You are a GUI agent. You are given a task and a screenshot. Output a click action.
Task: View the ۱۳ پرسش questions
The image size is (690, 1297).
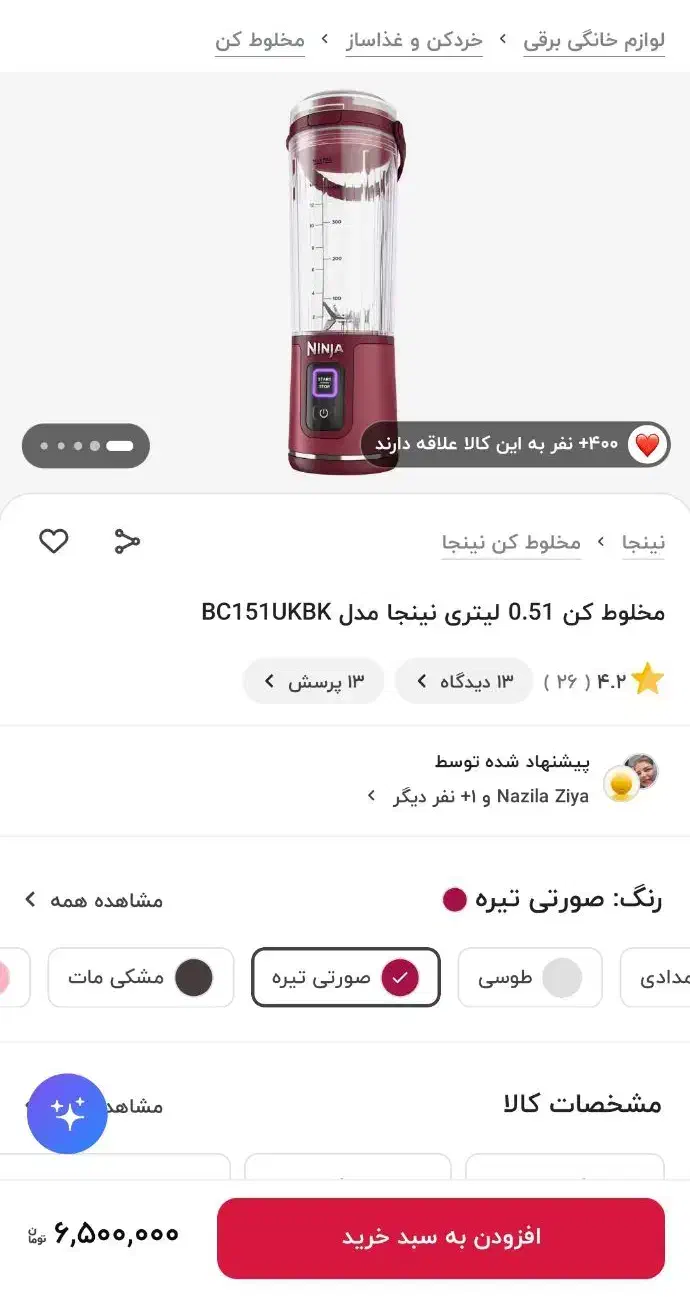pos(313,681)
